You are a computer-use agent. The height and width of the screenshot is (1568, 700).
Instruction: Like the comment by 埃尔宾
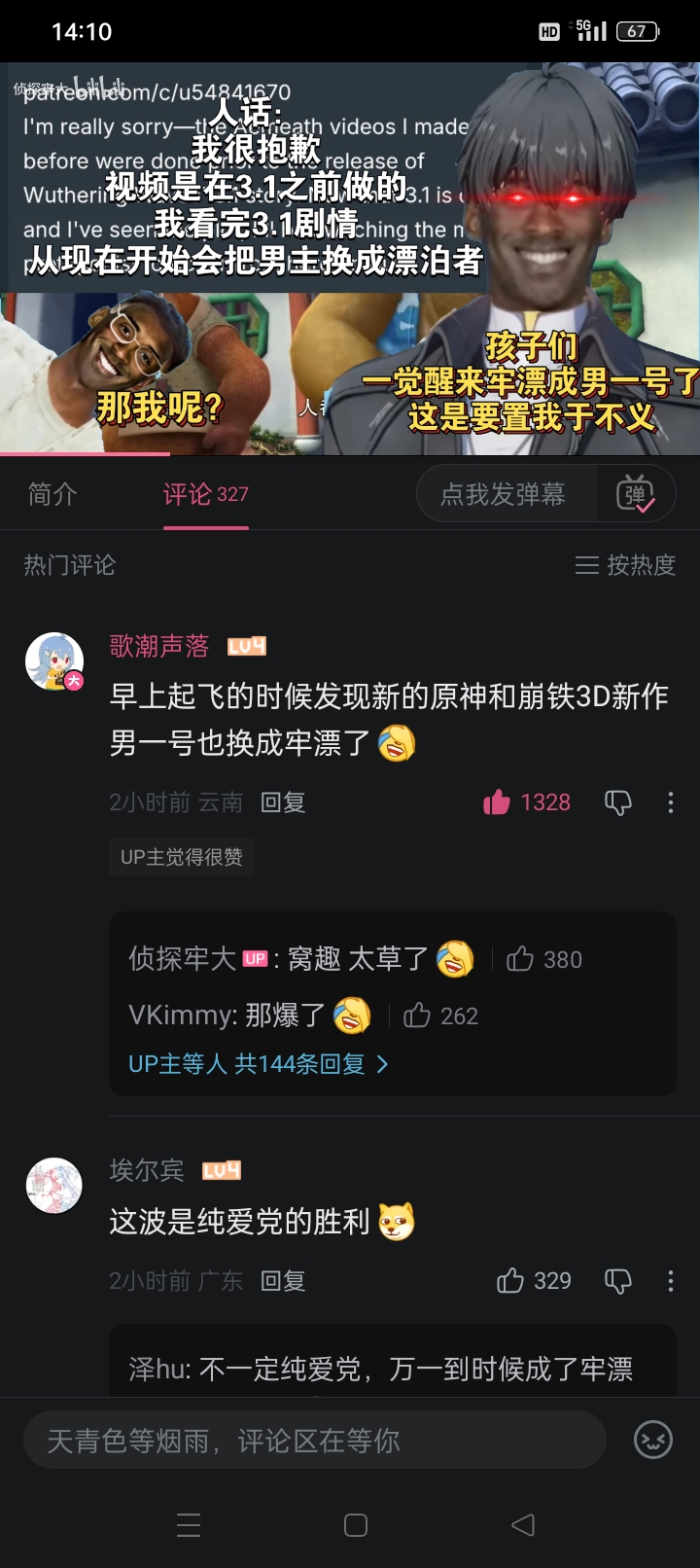coord(510,1281)
